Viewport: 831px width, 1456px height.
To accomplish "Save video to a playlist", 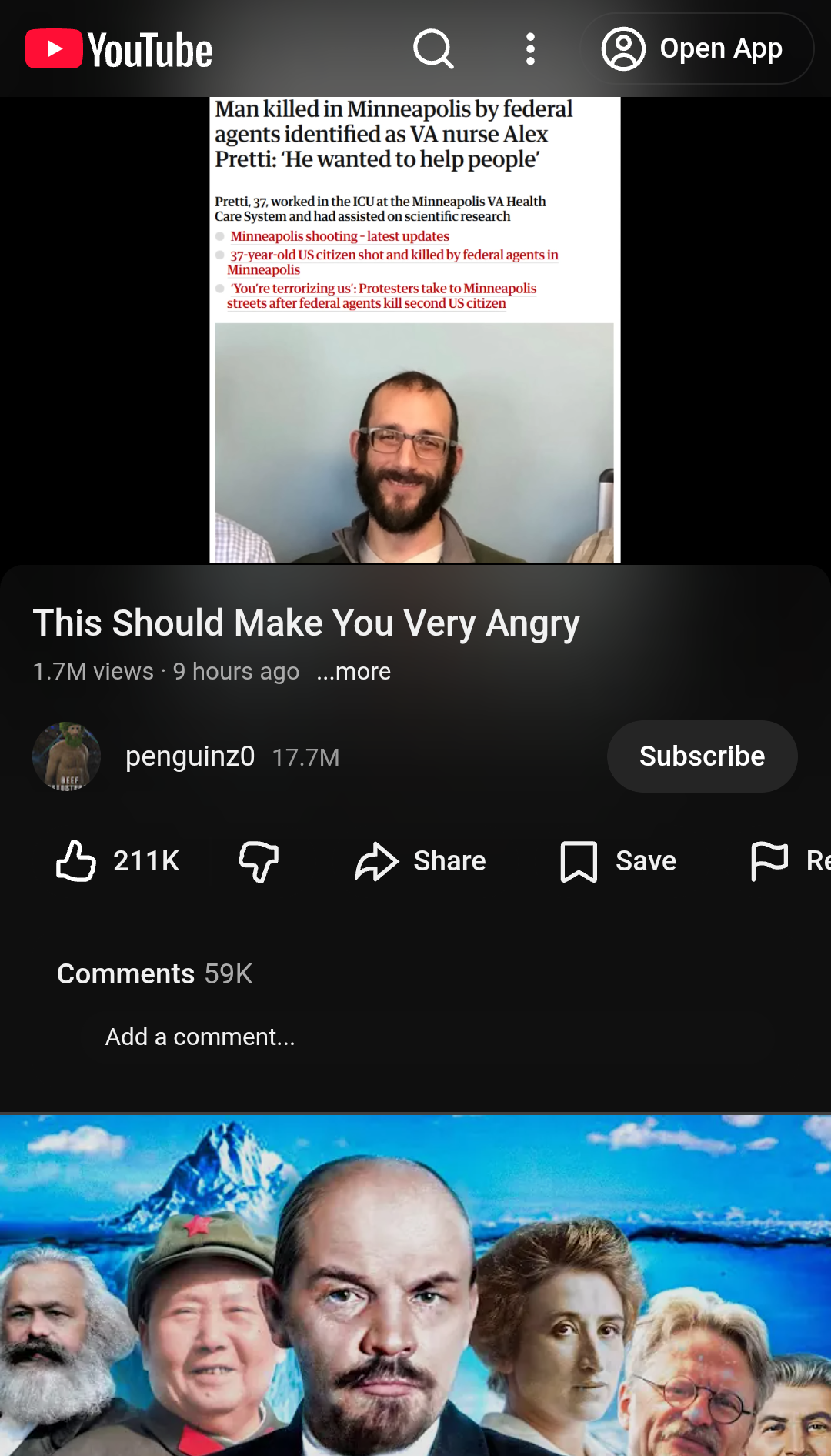I will (619, 860).
